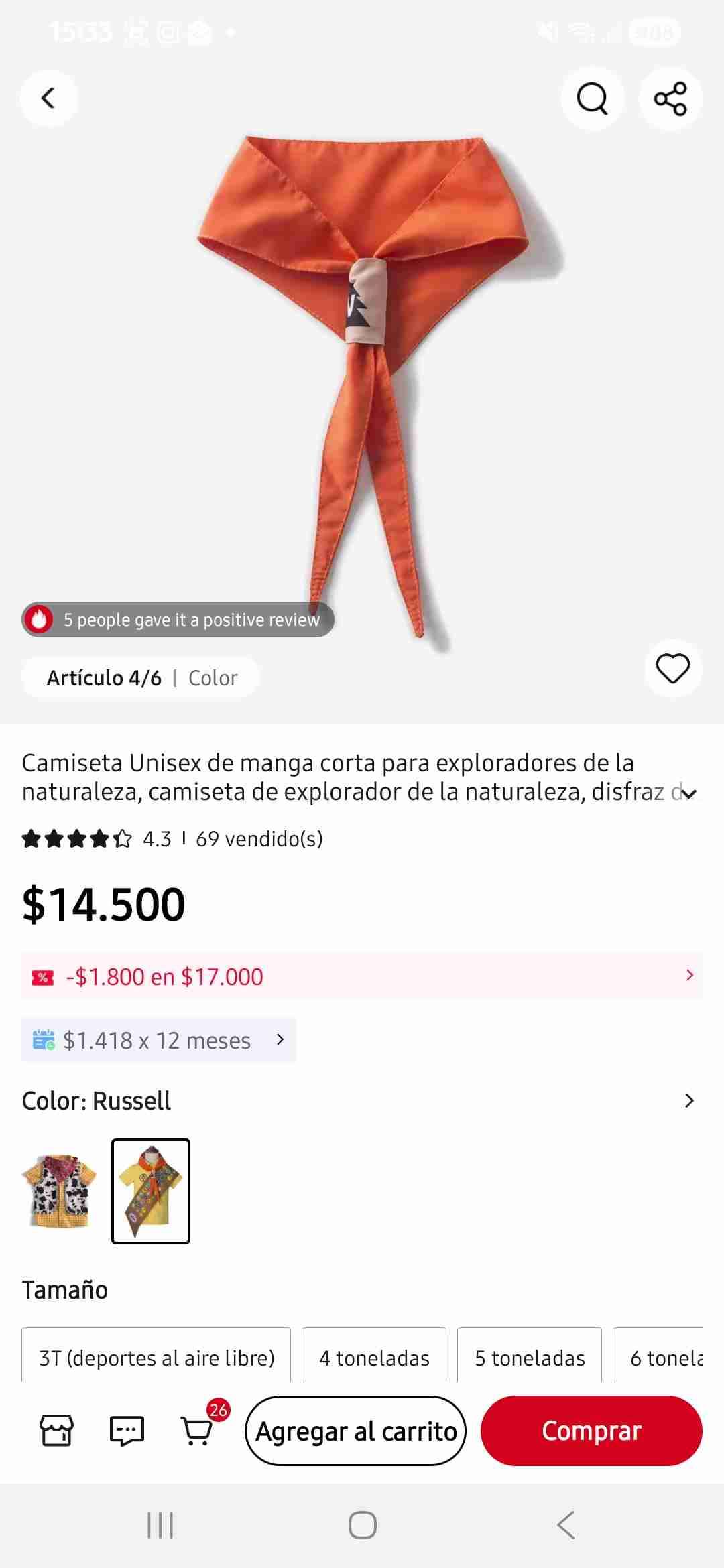The image size is (724, 1568).
Task: Open the $1.418 x 12 meses installment details
Action: coord(158,1040)
